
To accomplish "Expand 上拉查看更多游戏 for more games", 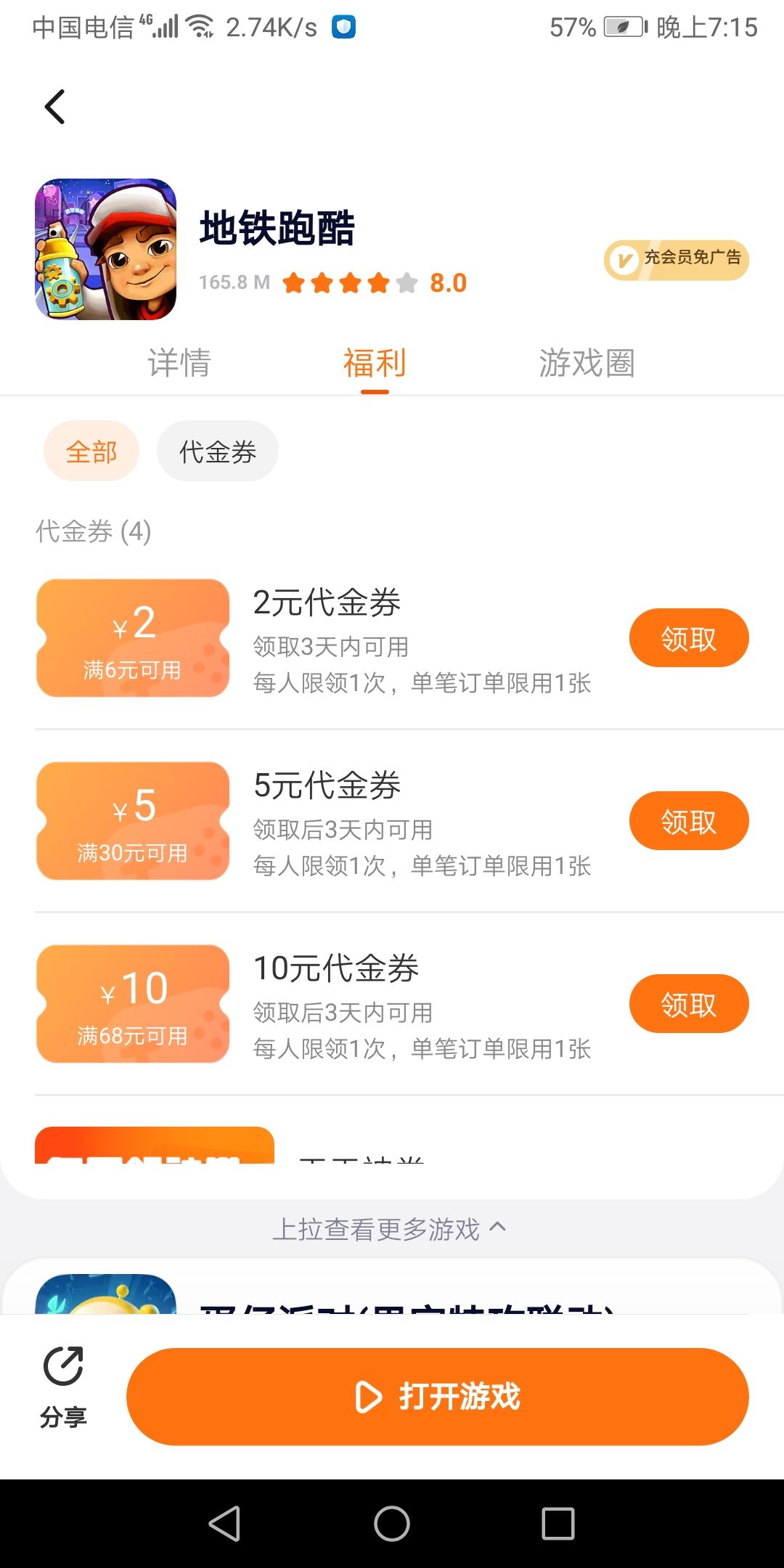I will pos(390,1229).
